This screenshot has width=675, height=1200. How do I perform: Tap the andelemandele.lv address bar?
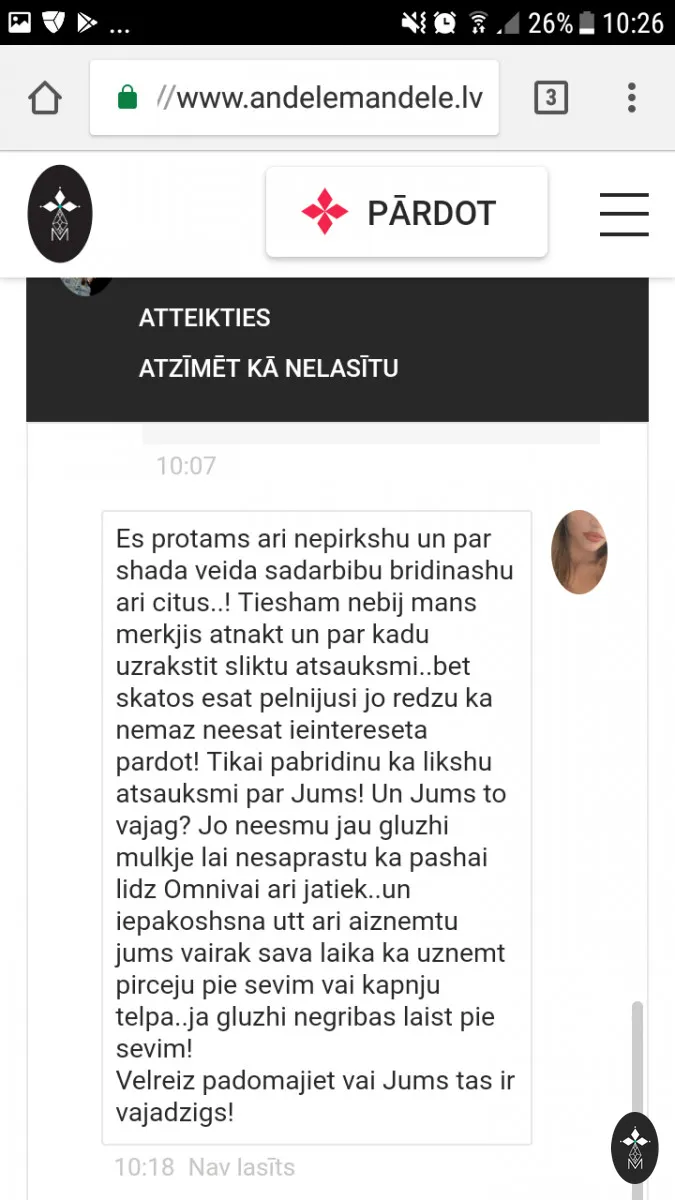(x=294, y=98)
